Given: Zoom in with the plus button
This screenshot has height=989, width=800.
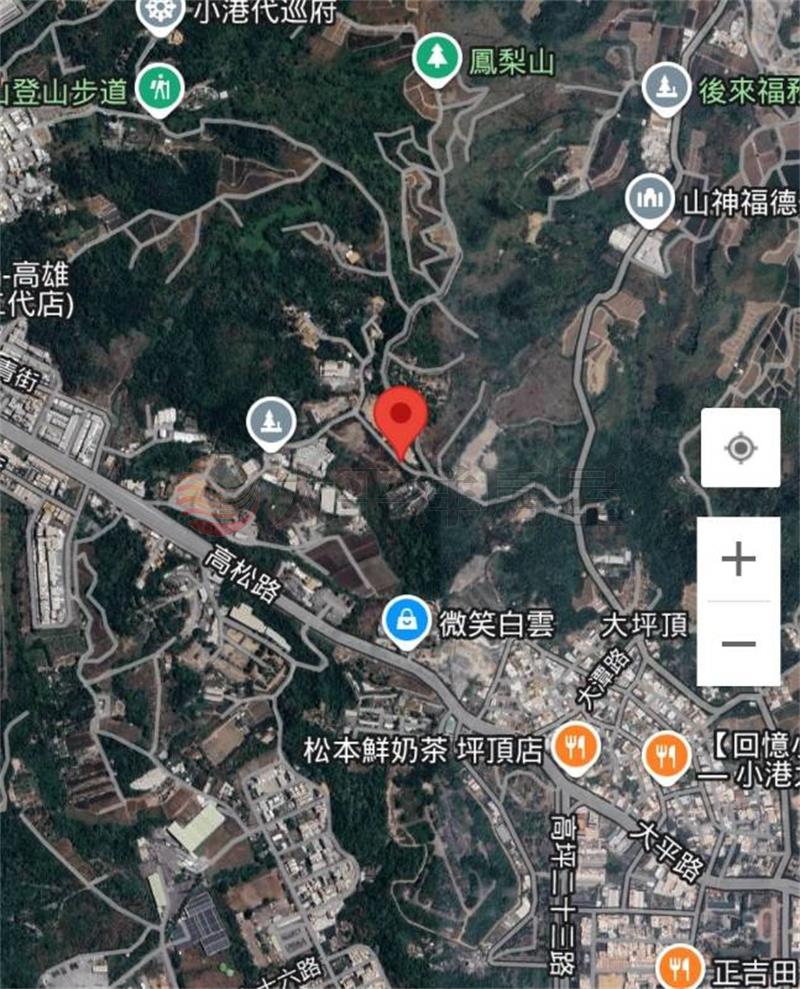Looking at the screenshot, I should [739, 560].
